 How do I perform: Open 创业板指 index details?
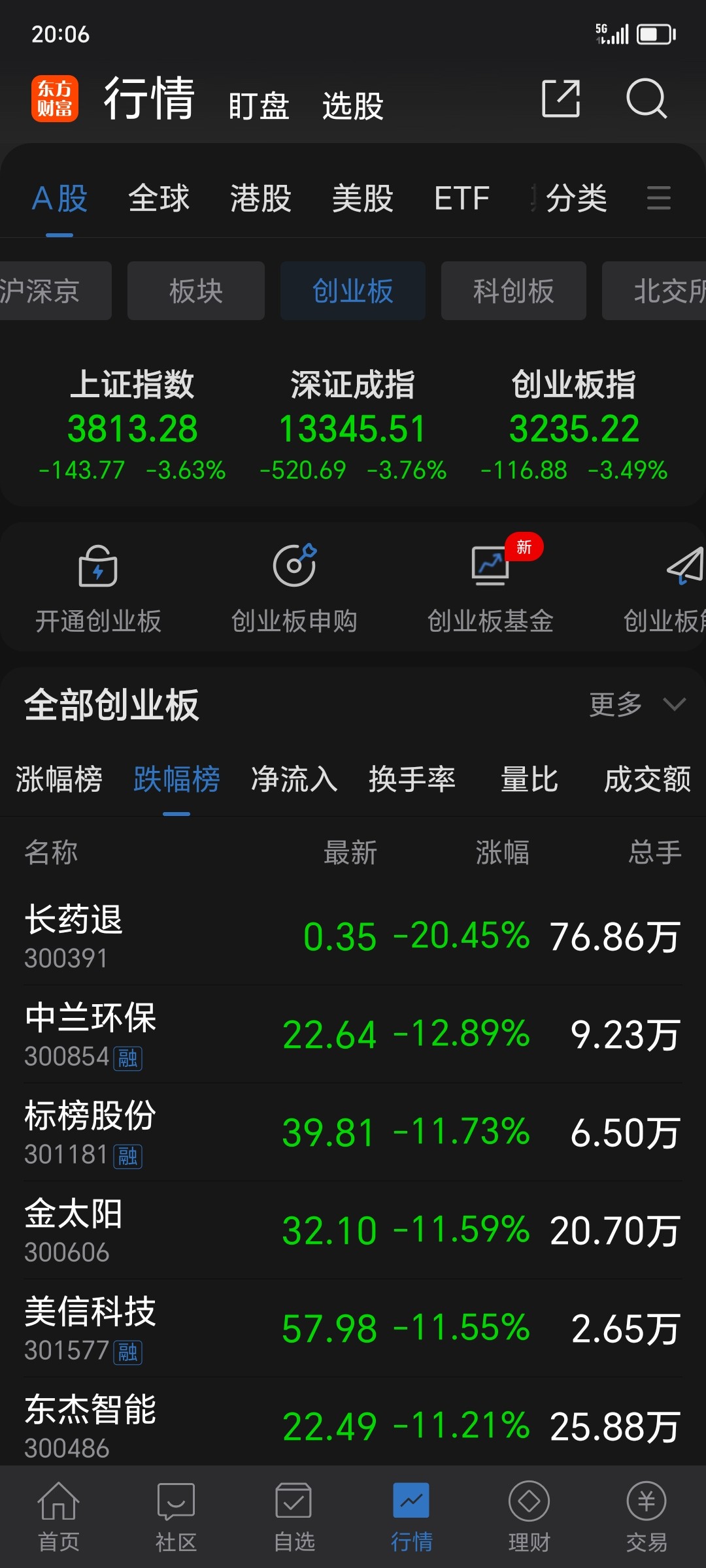574,425
